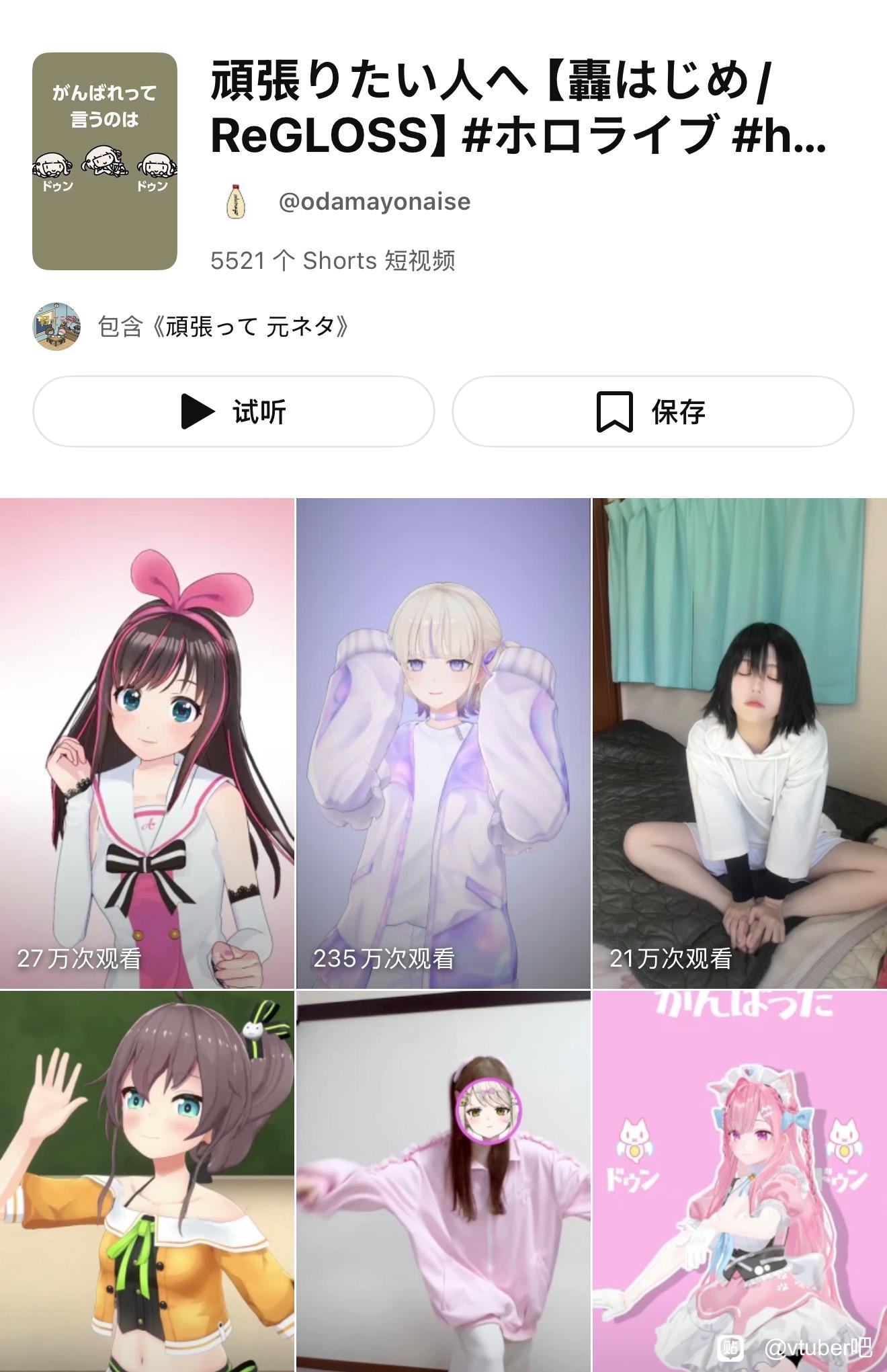Tap the 试听 preview button
Viewport: 887px width, 1372px height.
pyautogui.click(x=233, y=411)
